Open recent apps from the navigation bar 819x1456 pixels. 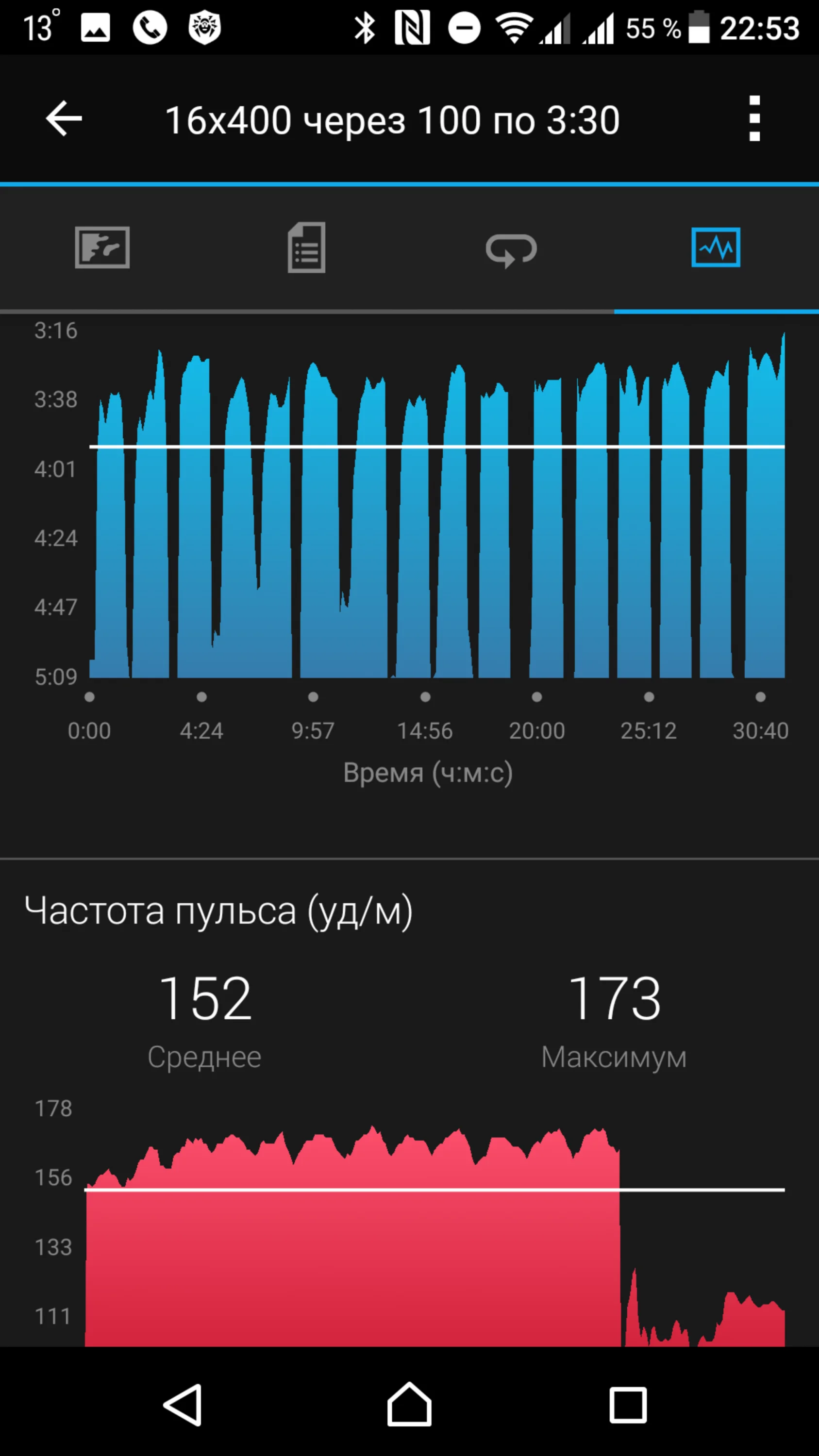point(627,1404)
